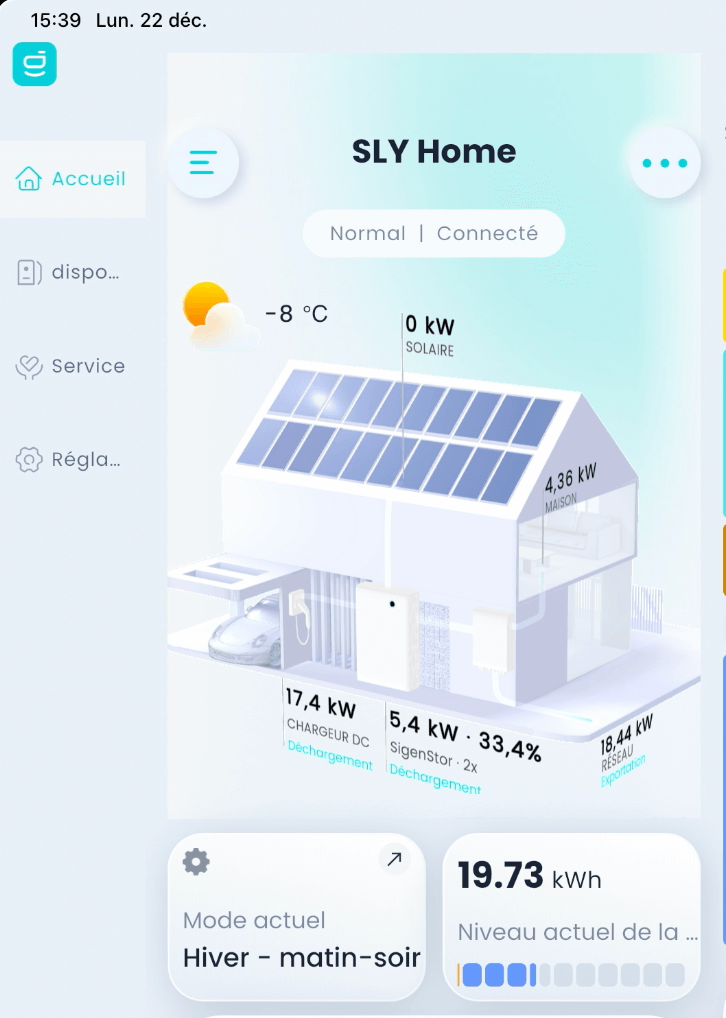The image size is (726, 1018).
Task: Tap the gear icon in Mode actuel
Action: (196, 862)
